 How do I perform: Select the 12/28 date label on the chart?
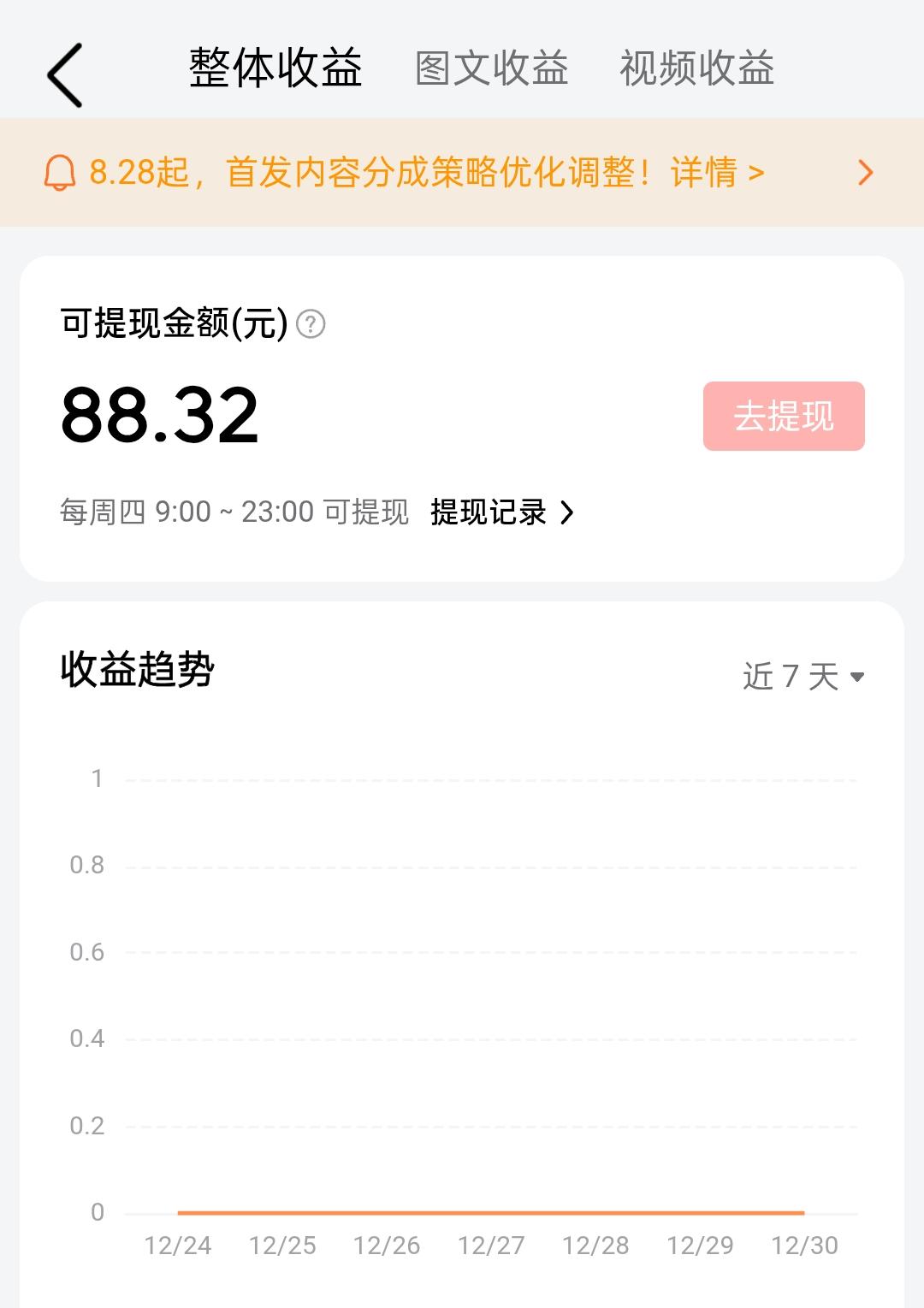tap(595, 1246)
